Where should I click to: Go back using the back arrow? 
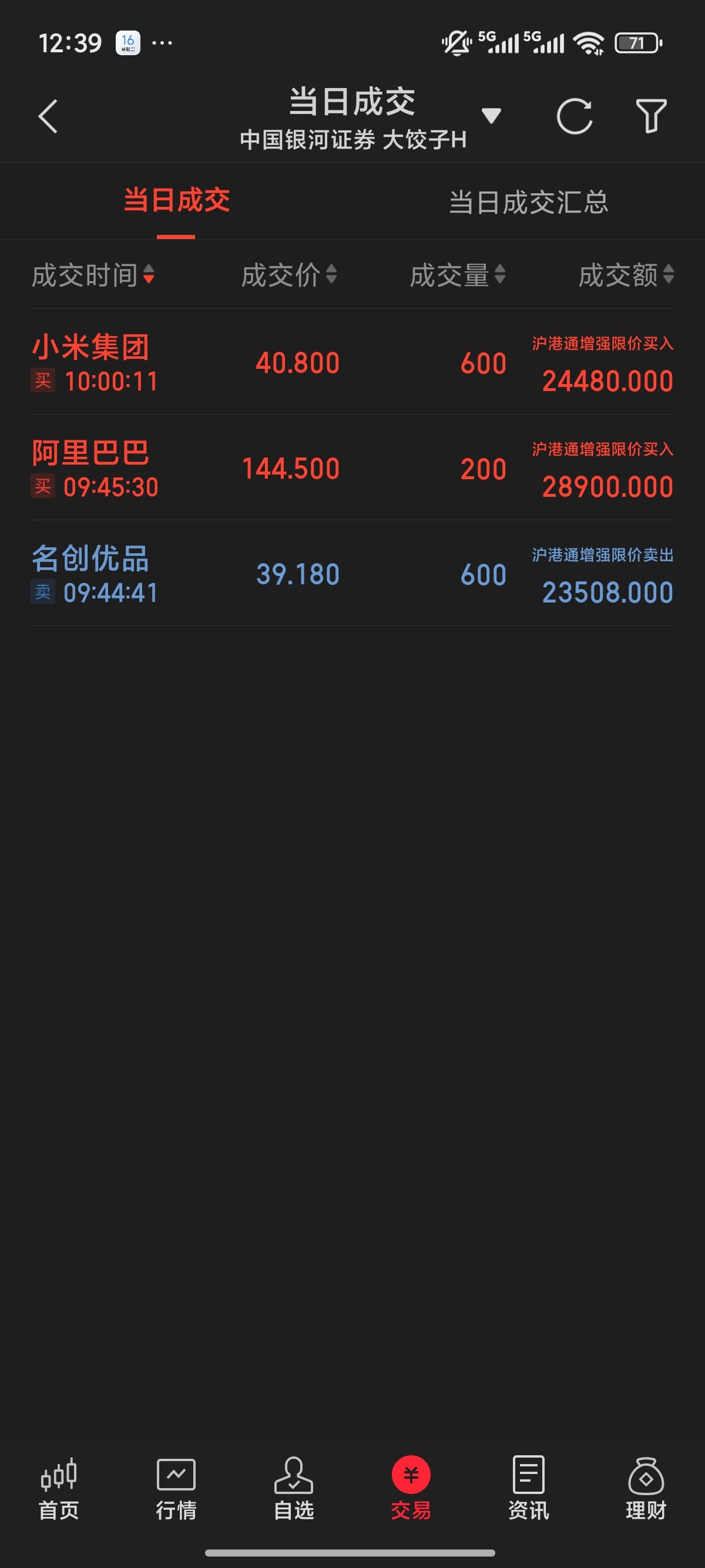tap(48, 116)
